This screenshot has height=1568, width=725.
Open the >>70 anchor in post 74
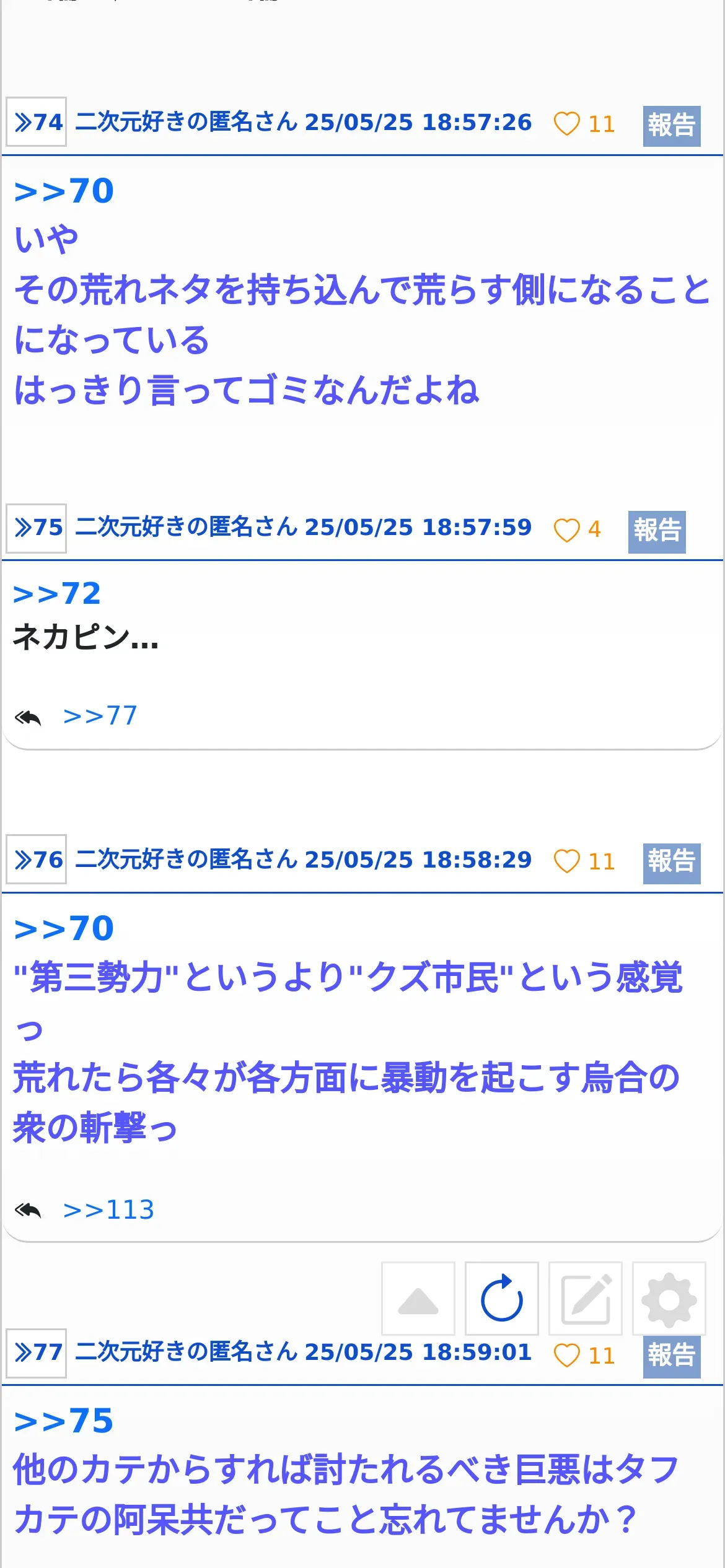pos(64,191)
